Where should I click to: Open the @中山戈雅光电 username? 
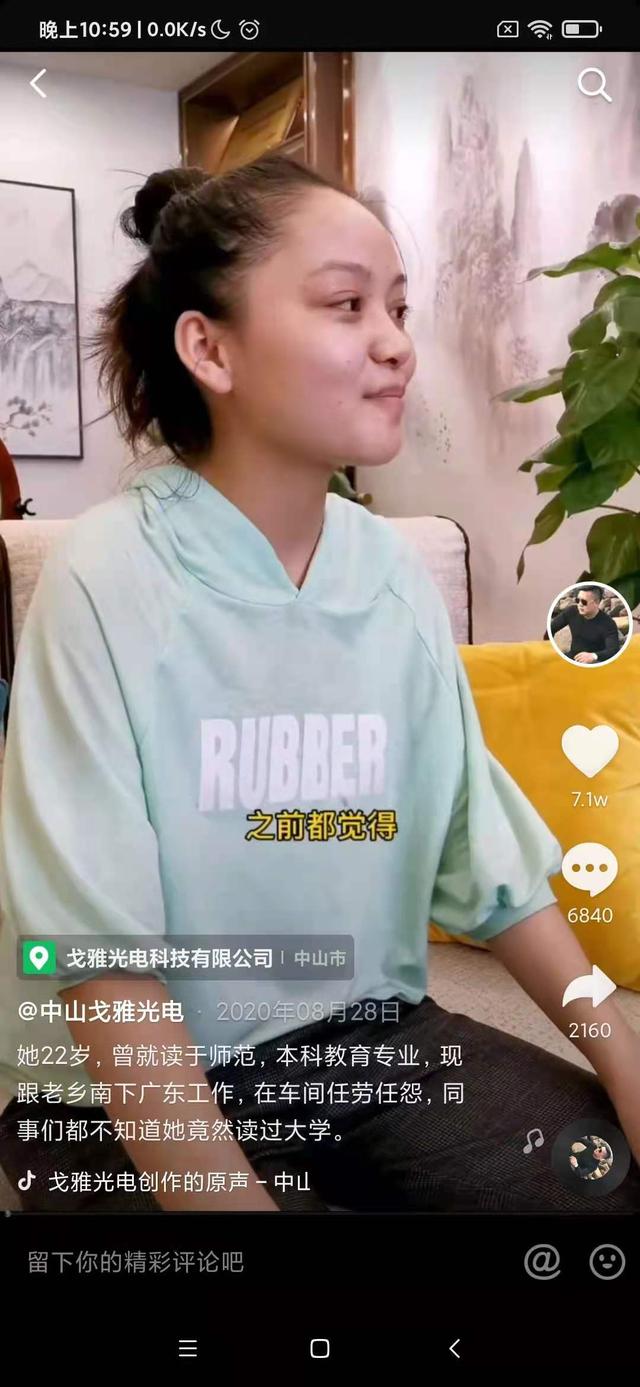[101, 1012]
